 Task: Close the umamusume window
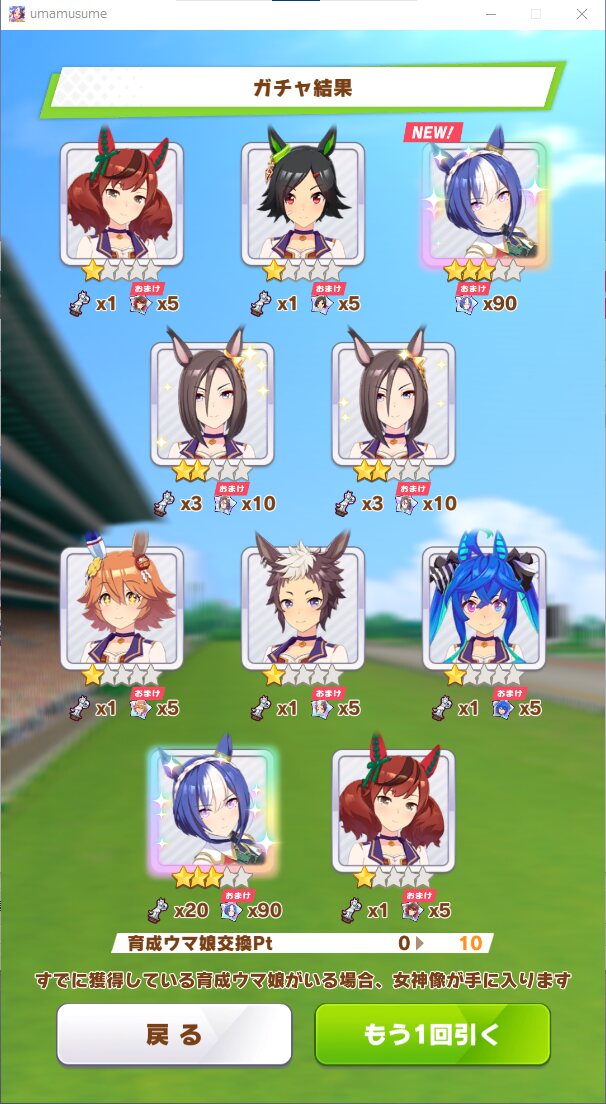[x=582, y=14]
